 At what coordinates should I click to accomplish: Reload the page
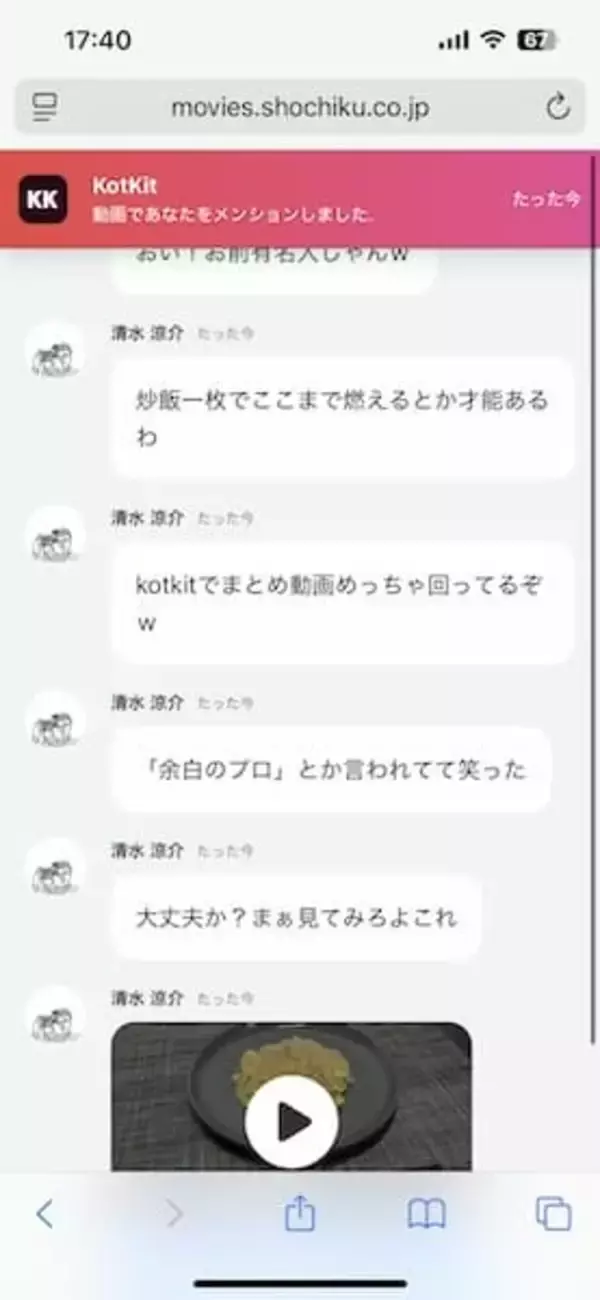coord(558,107)
